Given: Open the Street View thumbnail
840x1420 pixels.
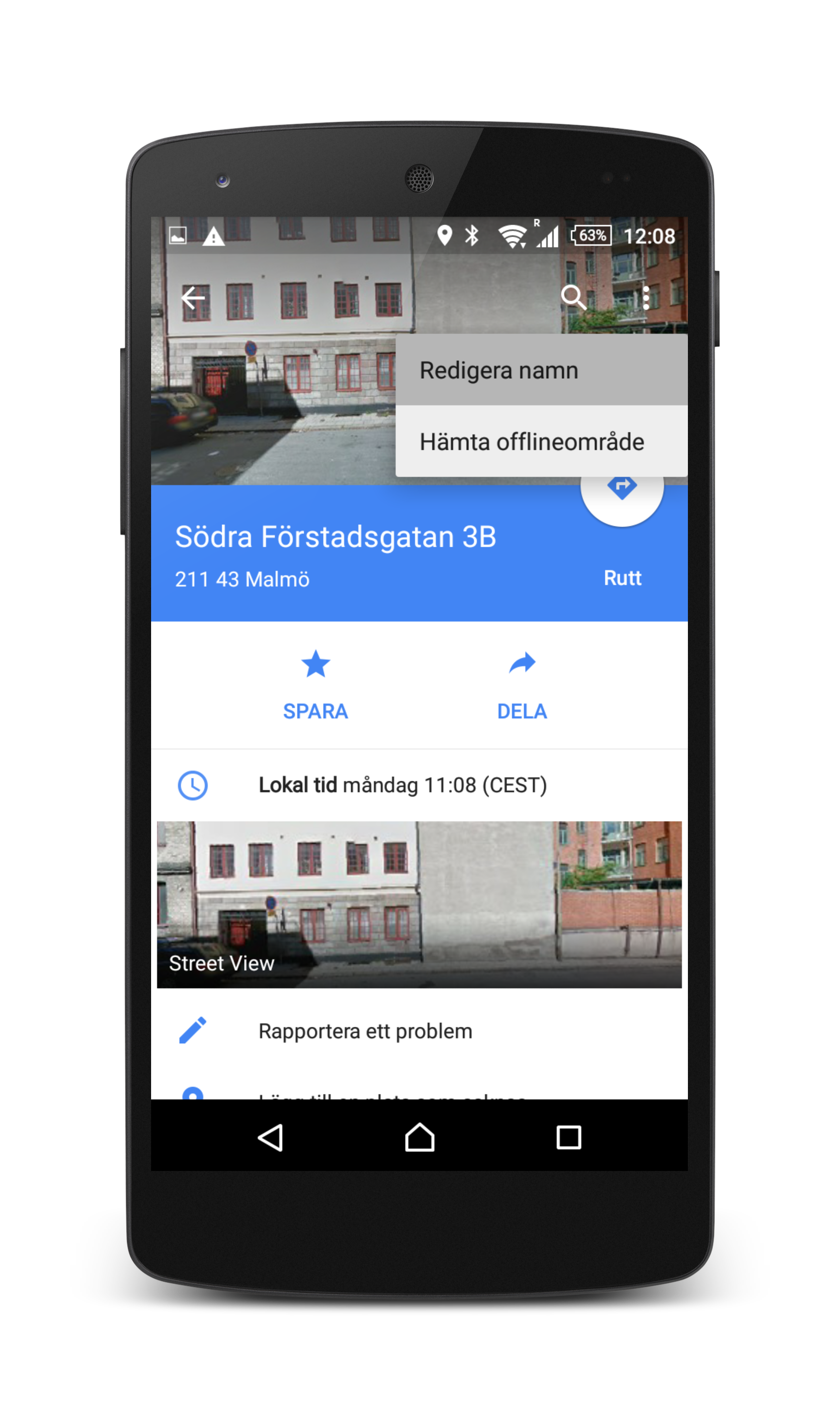Looking at the screenshot, I should pos(420,905).
